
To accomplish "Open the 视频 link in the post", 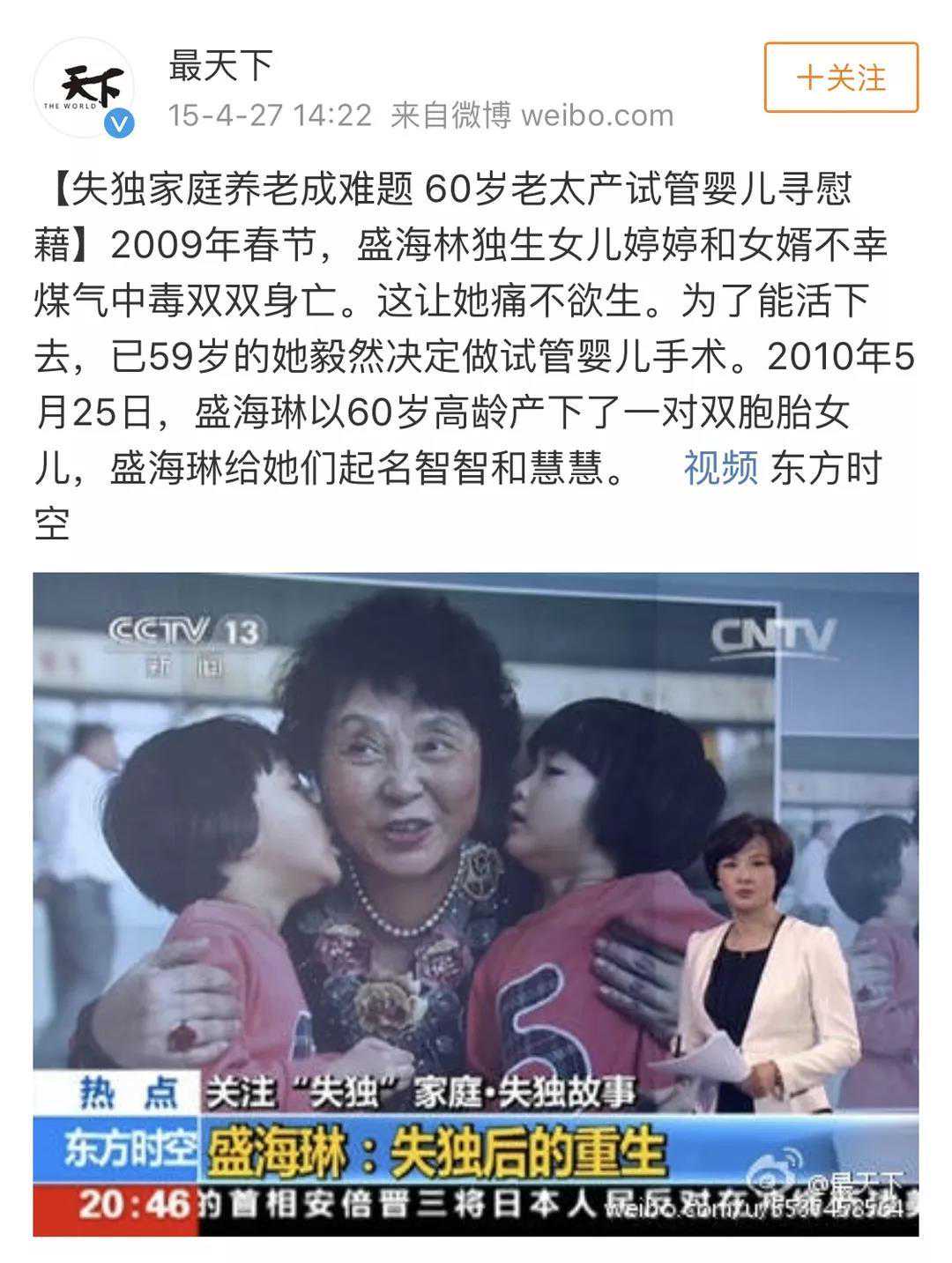I will 720,467.
